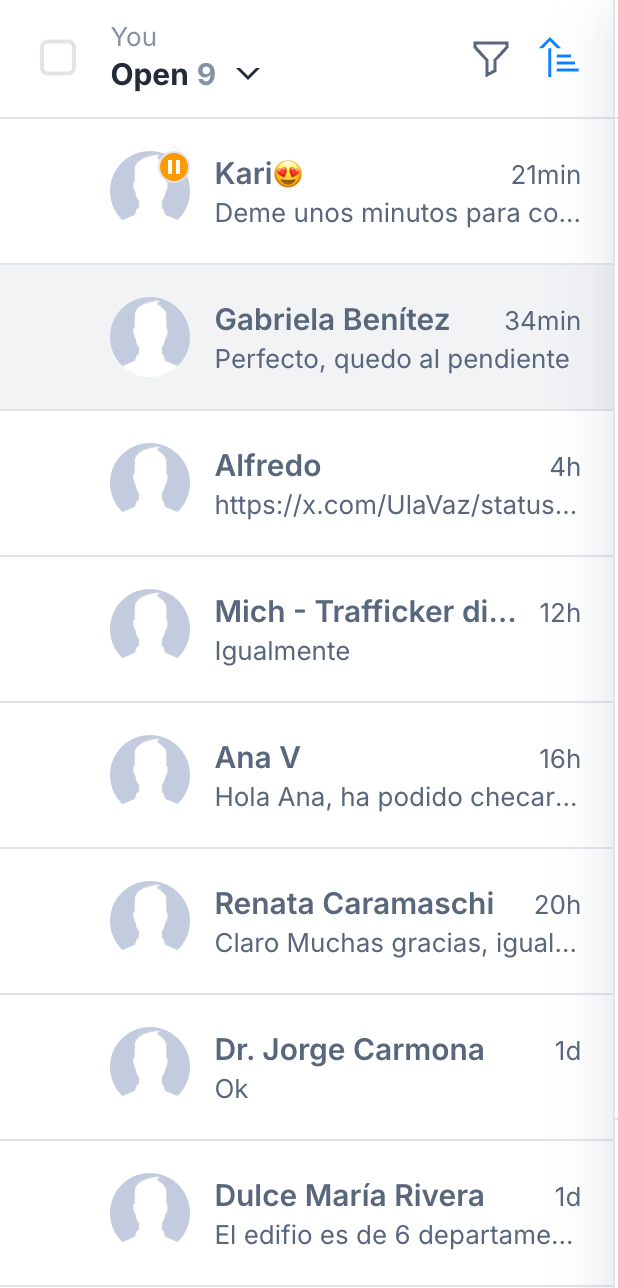
Task: Open the chat with Alfredo
Action: click(x=306, y=483)
